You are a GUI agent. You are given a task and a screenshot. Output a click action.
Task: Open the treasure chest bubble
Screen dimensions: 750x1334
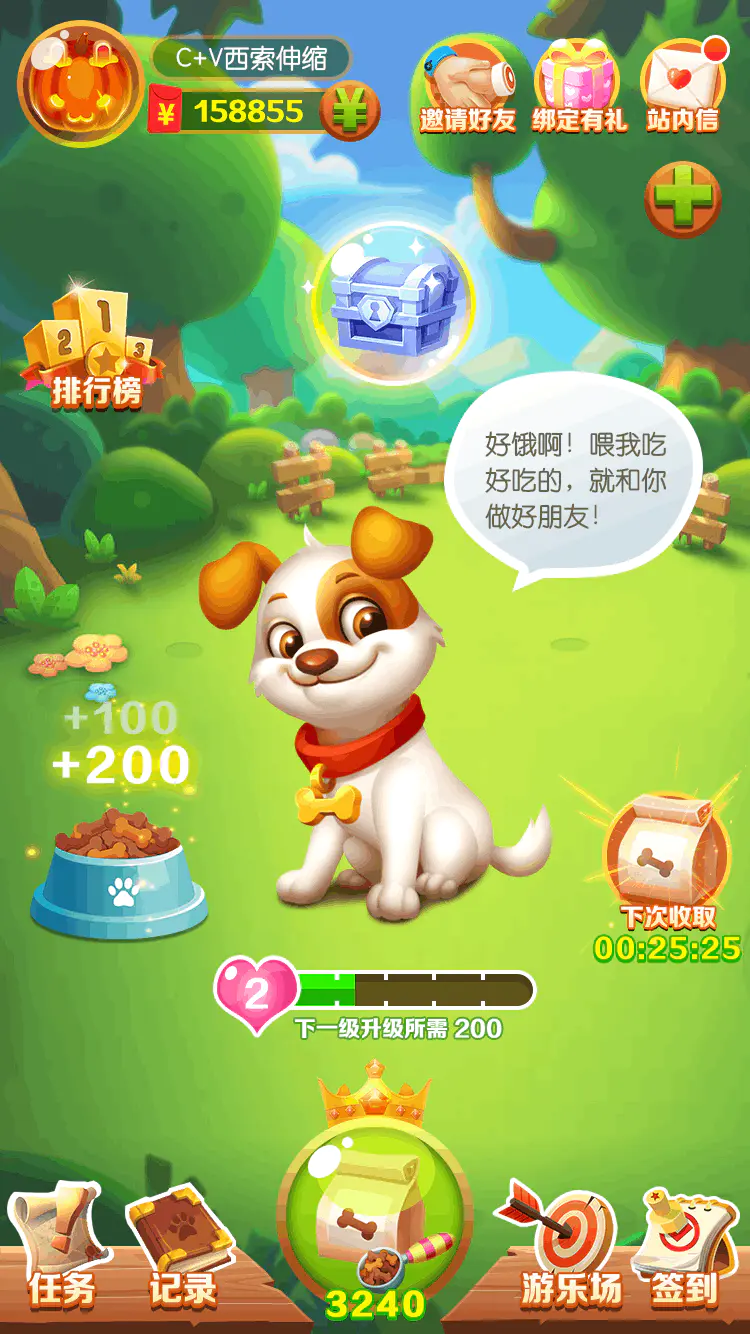tap(393, 303)
